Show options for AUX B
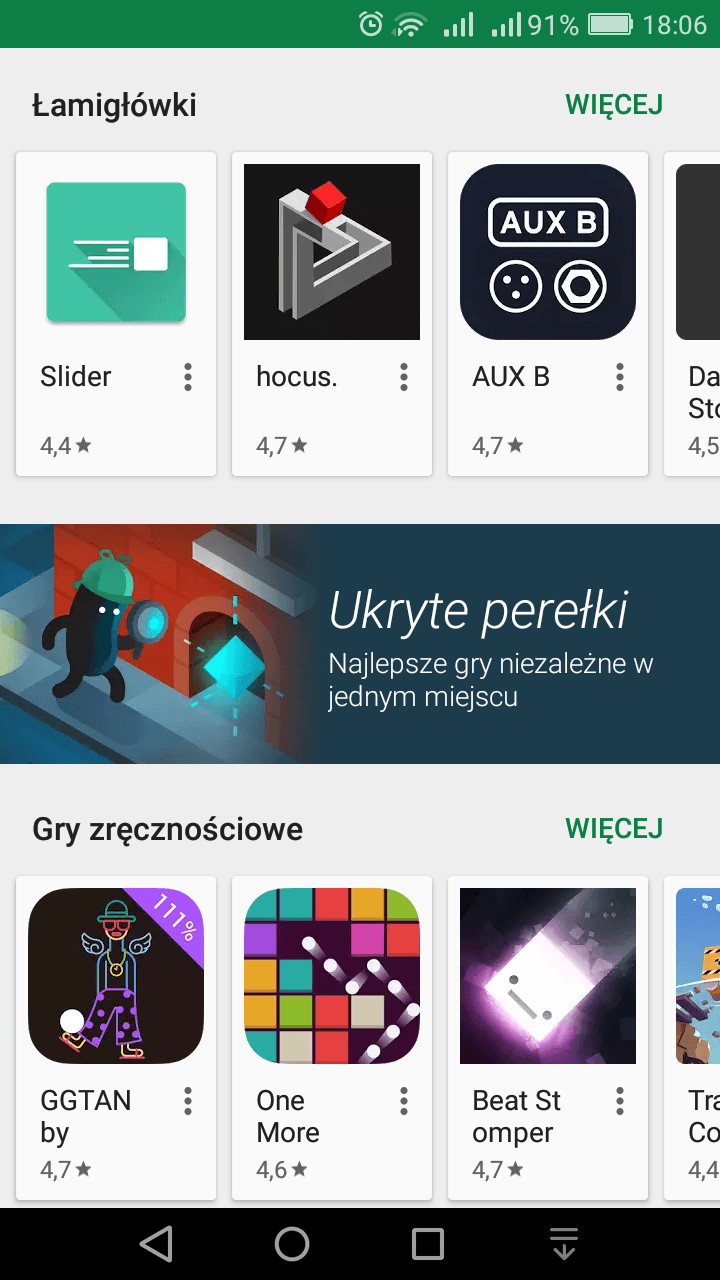This screenshot has height=1280, width=720. (620, 377)
